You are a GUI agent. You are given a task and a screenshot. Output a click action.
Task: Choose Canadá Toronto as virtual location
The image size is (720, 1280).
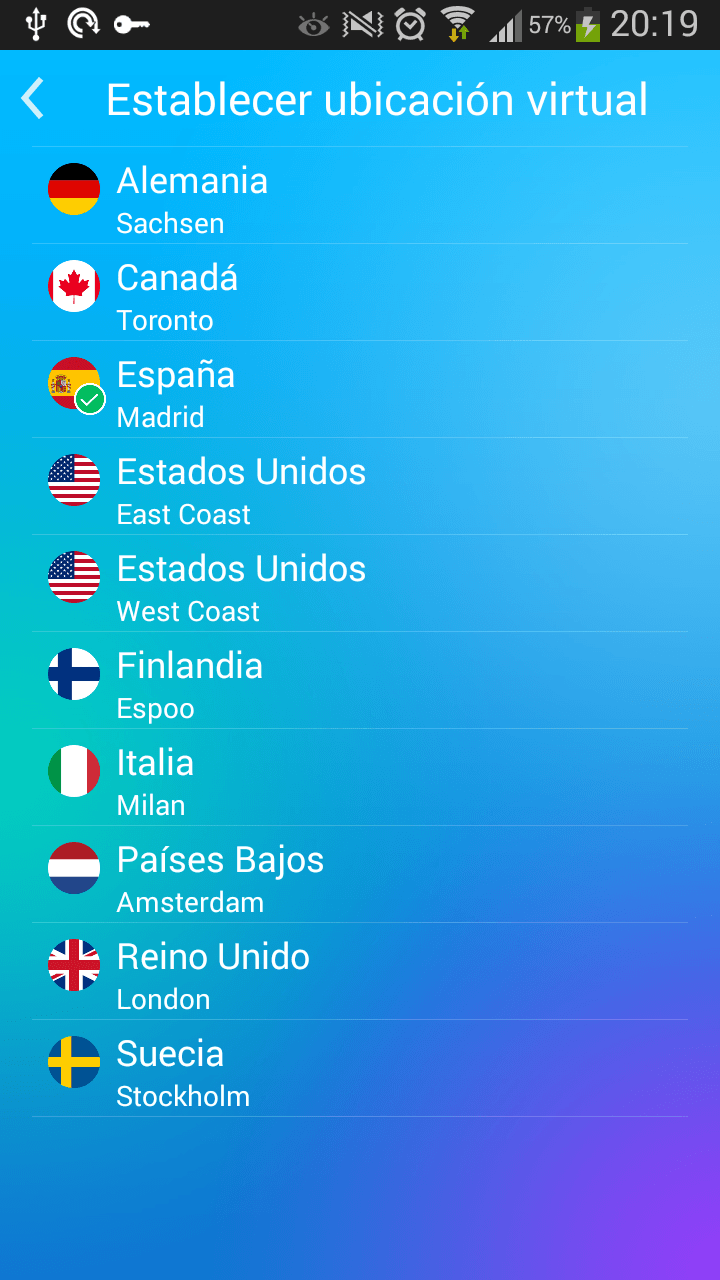click(x=360, y=293)
